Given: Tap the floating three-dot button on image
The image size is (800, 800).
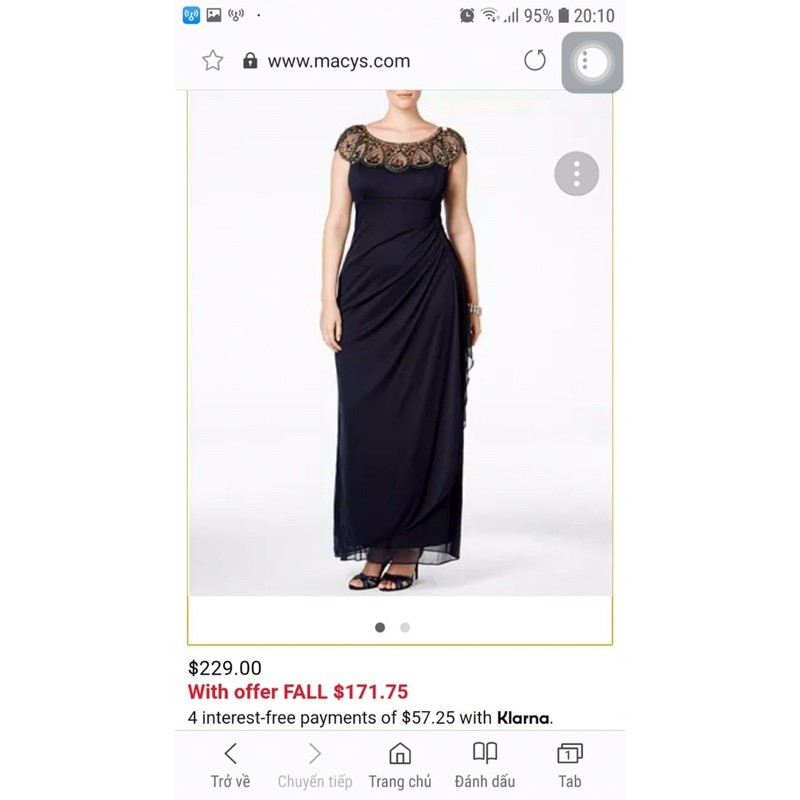Looking at the screenshot, I should pyautogui.click(x=576, y=174).
